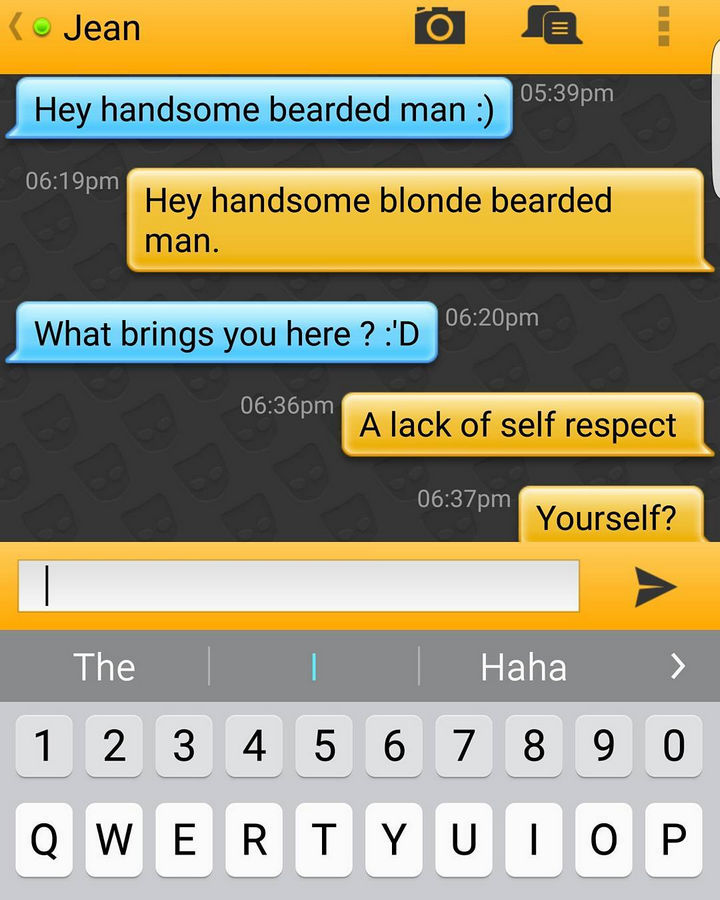Insert the suggested word "Haha"

pos(523,667)
